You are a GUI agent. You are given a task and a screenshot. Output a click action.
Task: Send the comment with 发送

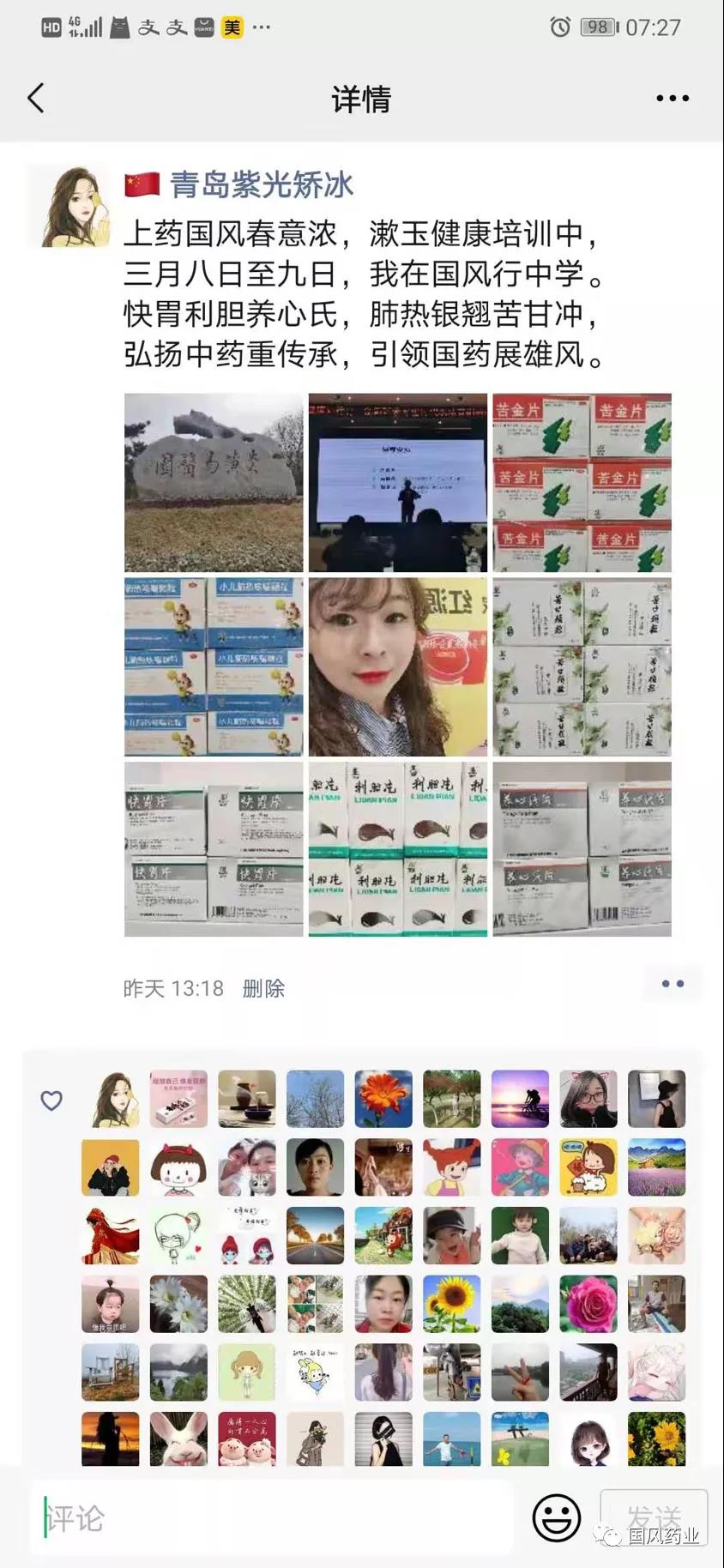tap(654, 1517)
